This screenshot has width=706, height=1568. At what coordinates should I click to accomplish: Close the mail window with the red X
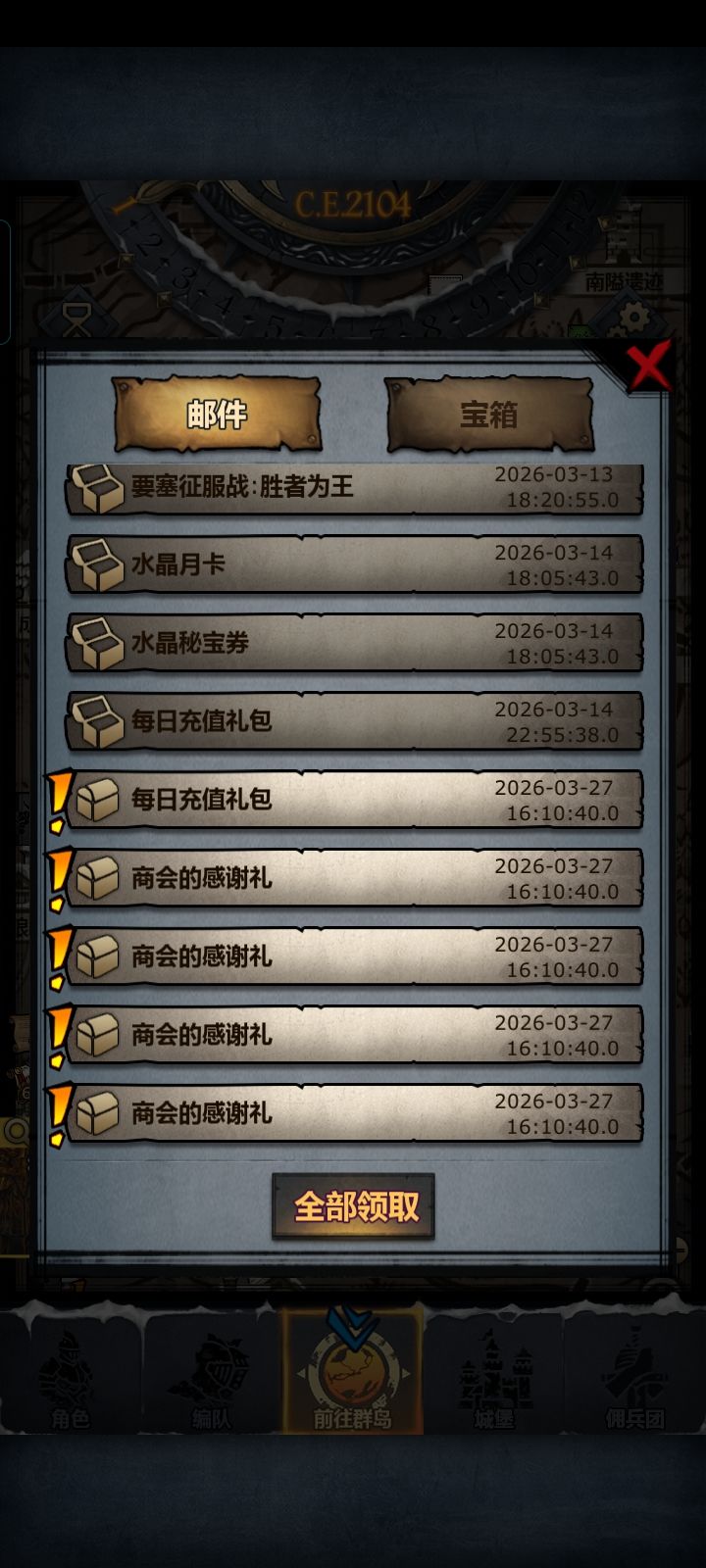tap(647, 367)
